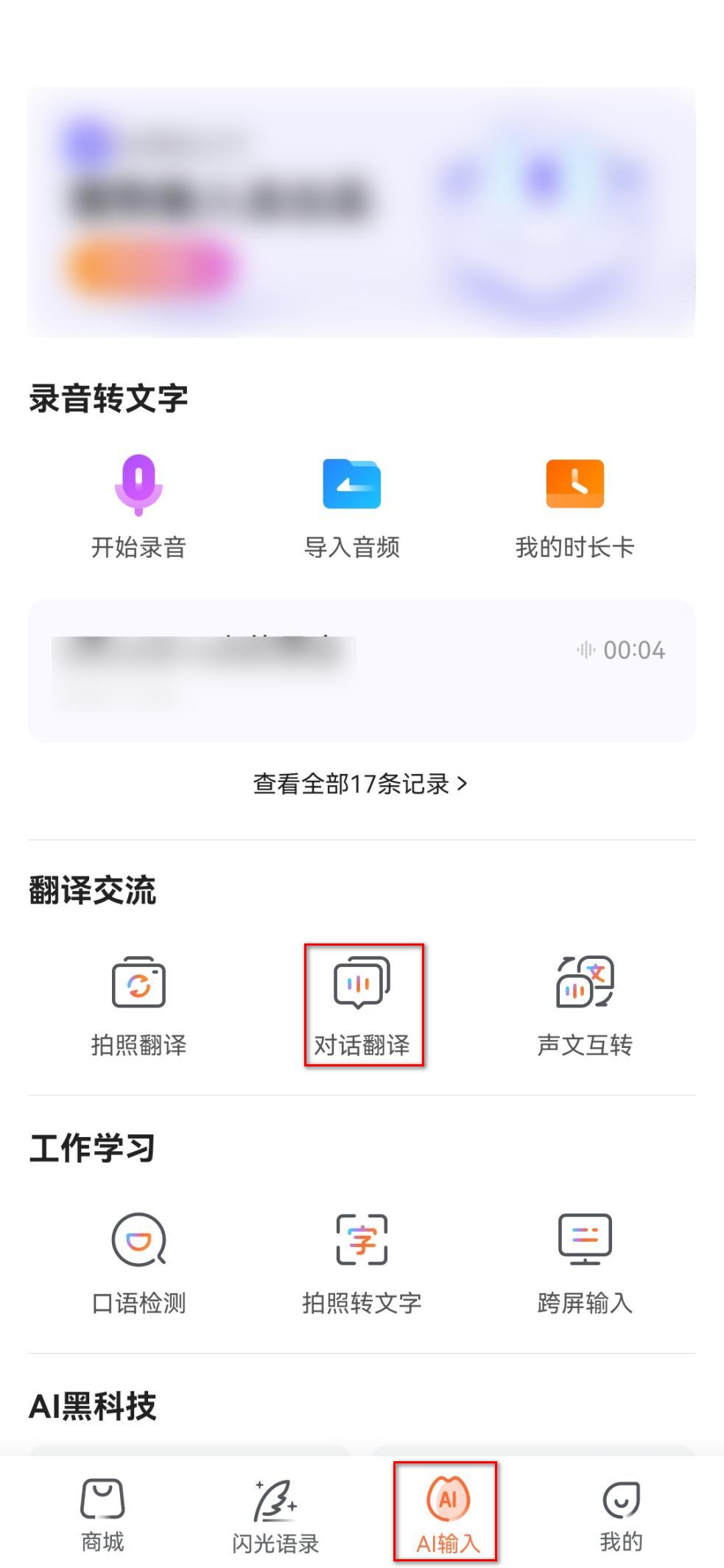Open 导入音频 folder icon
The height and width of the screenshot is (1568, 724).
[352, 484]
